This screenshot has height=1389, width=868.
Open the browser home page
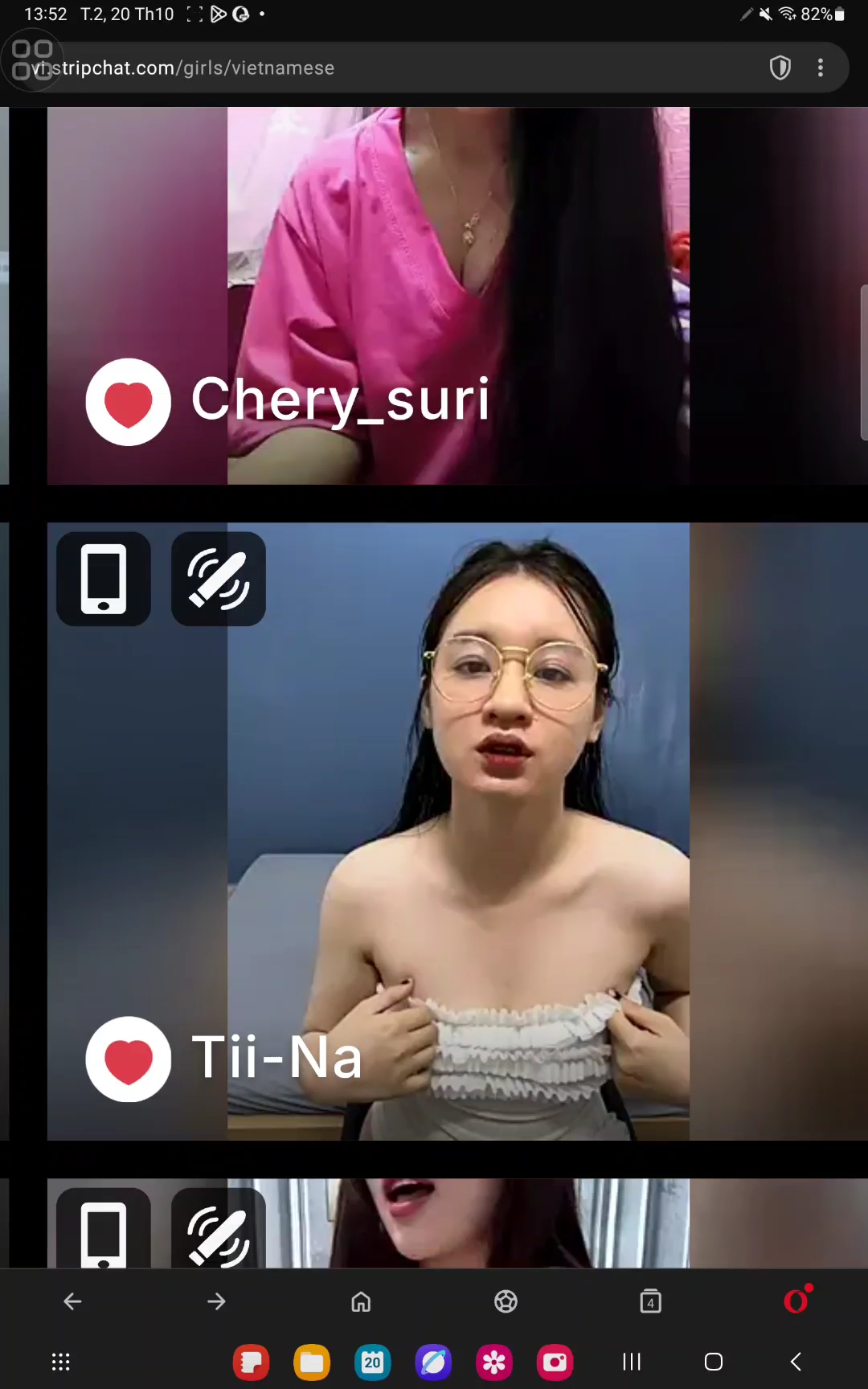pos(361,1301)
